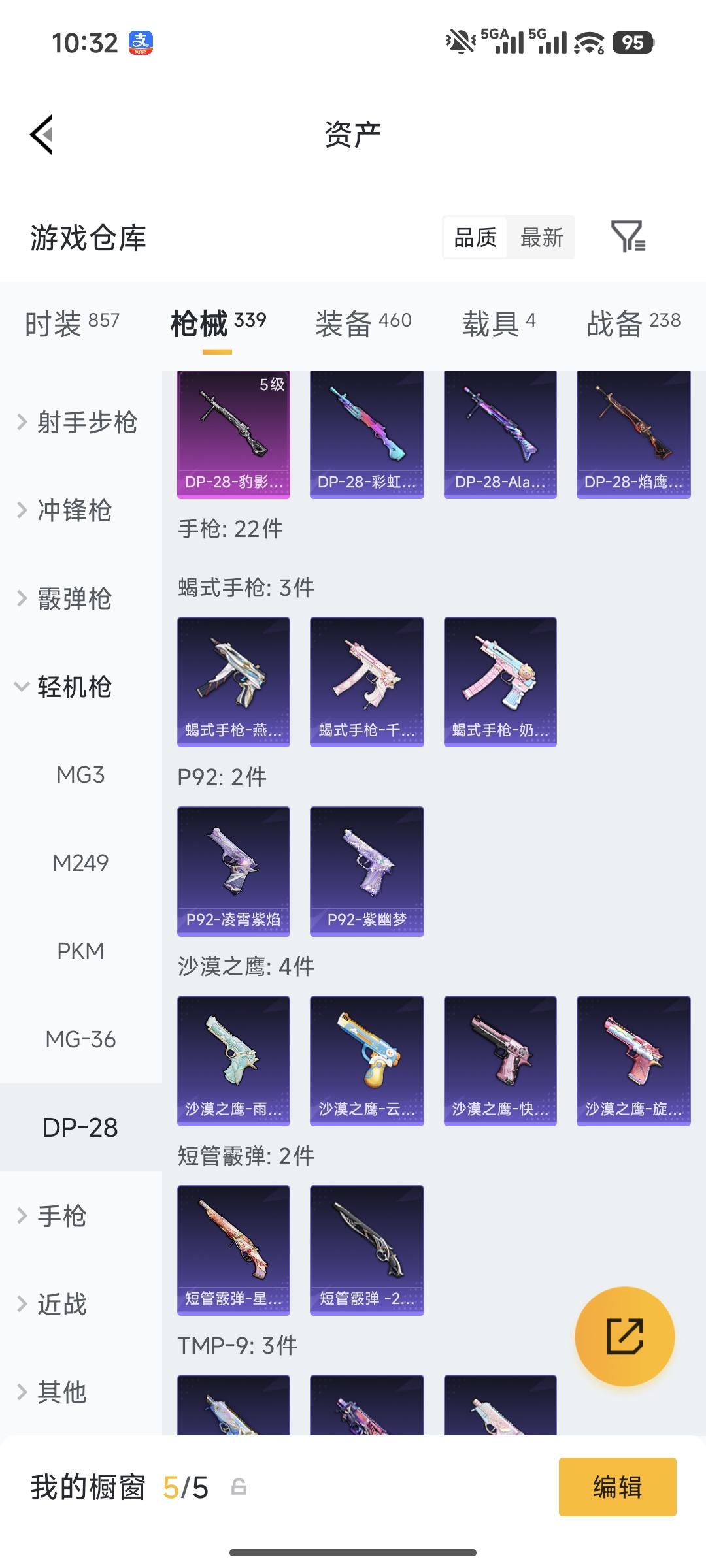Image resolution: width=706 pixels, height=1568 pixels.
Task: Tap the back arrow to leave 资产 page
Action: coord(41,134)
